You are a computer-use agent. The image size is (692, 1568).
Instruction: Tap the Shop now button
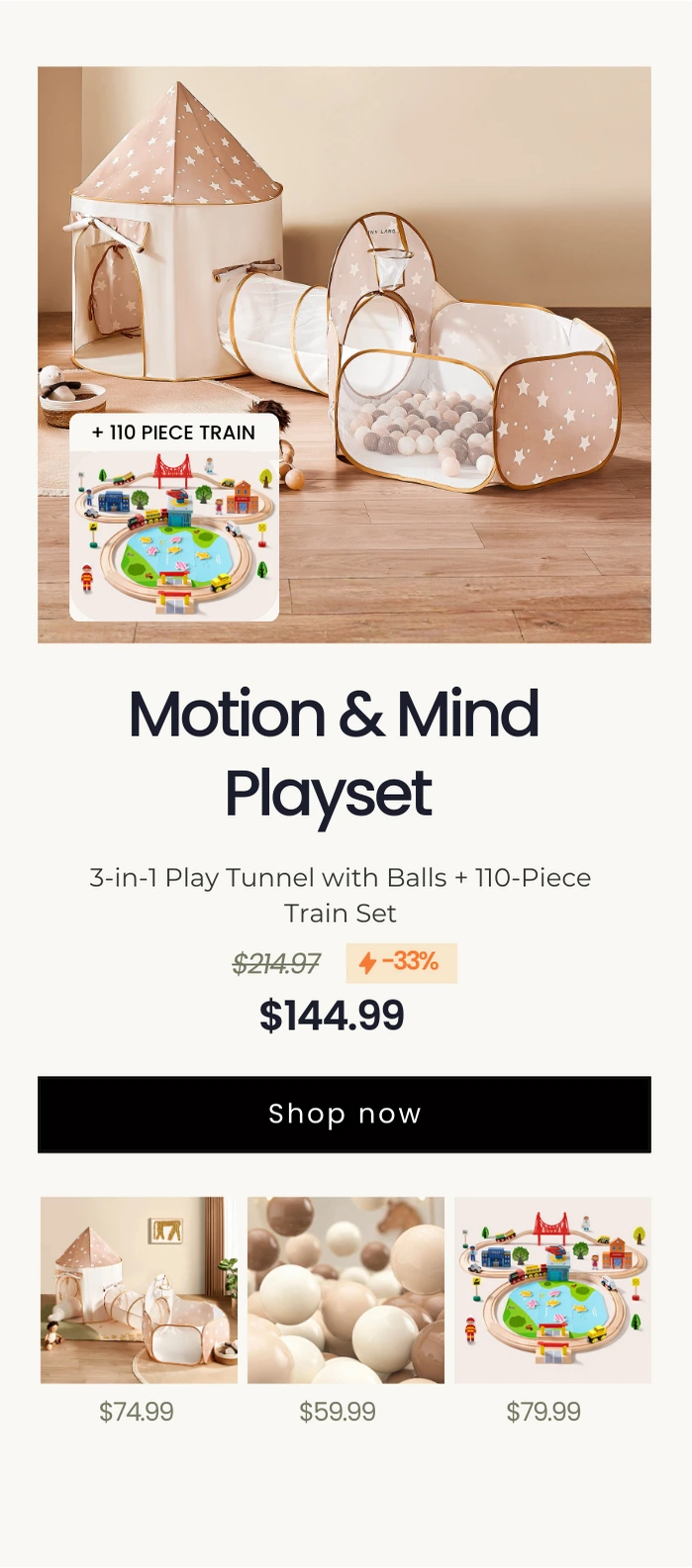coord(345,1114)
